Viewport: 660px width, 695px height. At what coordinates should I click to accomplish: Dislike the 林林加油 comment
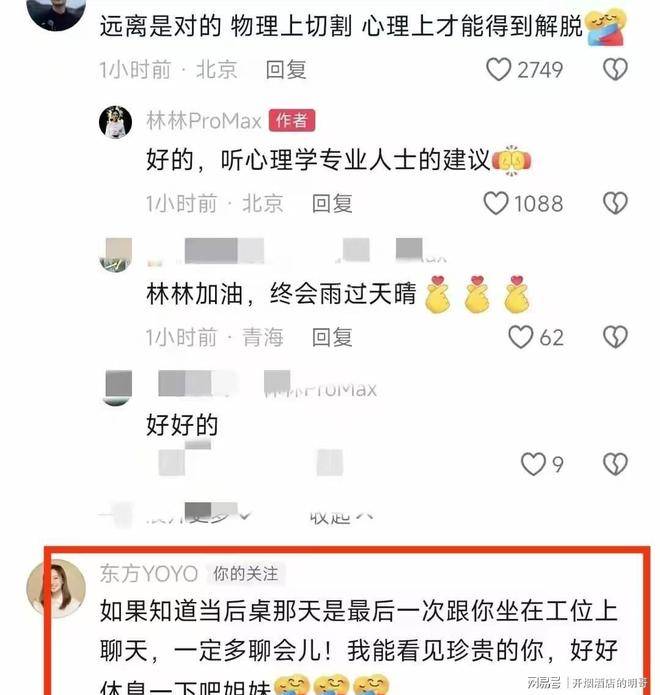(616, 337)
